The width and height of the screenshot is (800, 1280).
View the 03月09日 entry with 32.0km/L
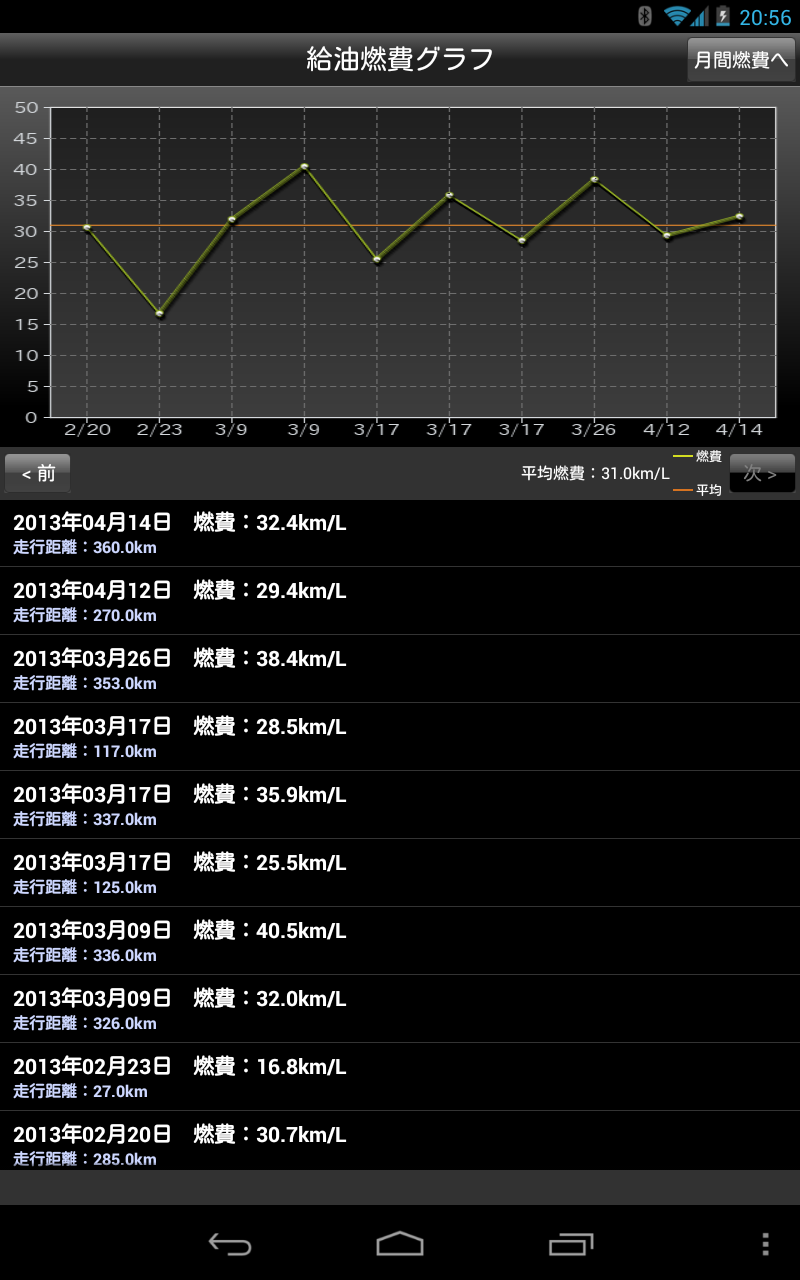[400, 1009]
